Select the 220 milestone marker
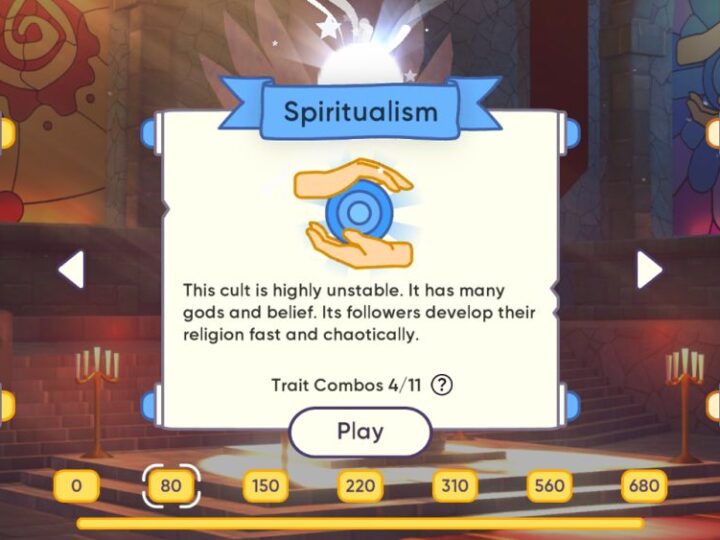 [x=360, y=487]
